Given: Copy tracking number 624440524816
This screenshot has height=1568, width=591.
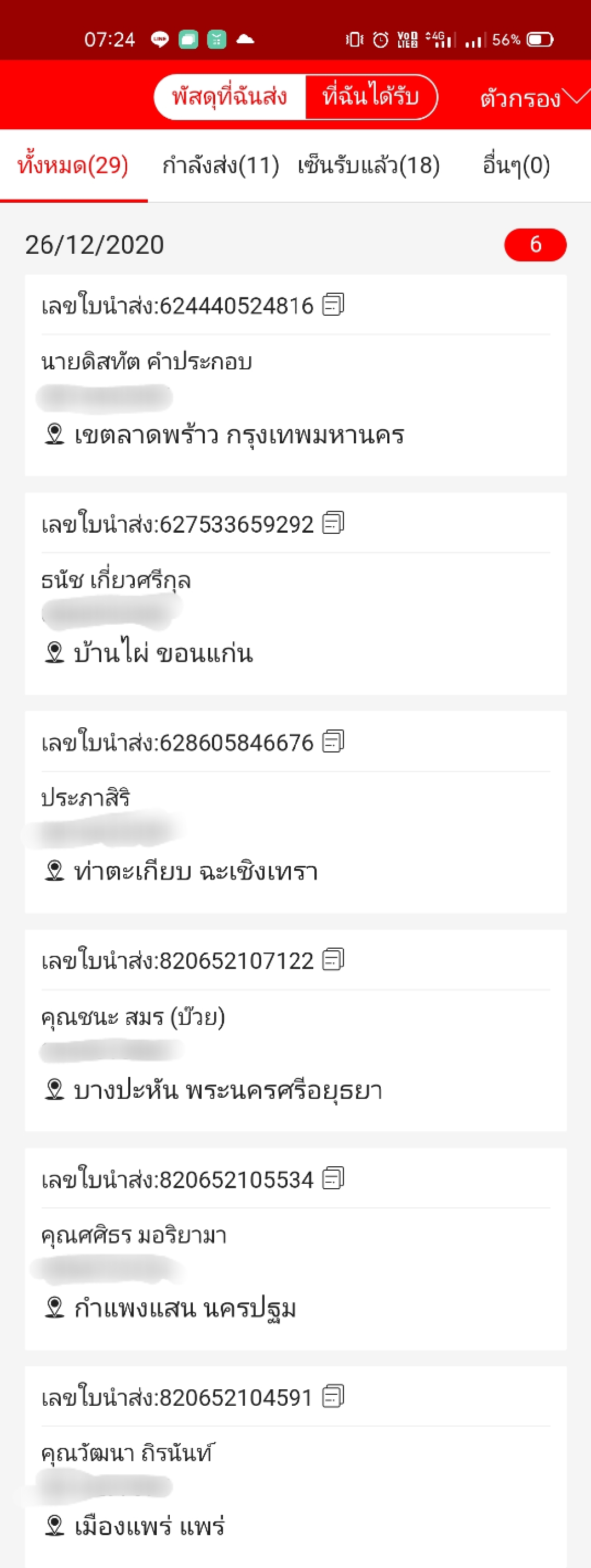Looking at the screenshot, I should (x=332, y=307).
